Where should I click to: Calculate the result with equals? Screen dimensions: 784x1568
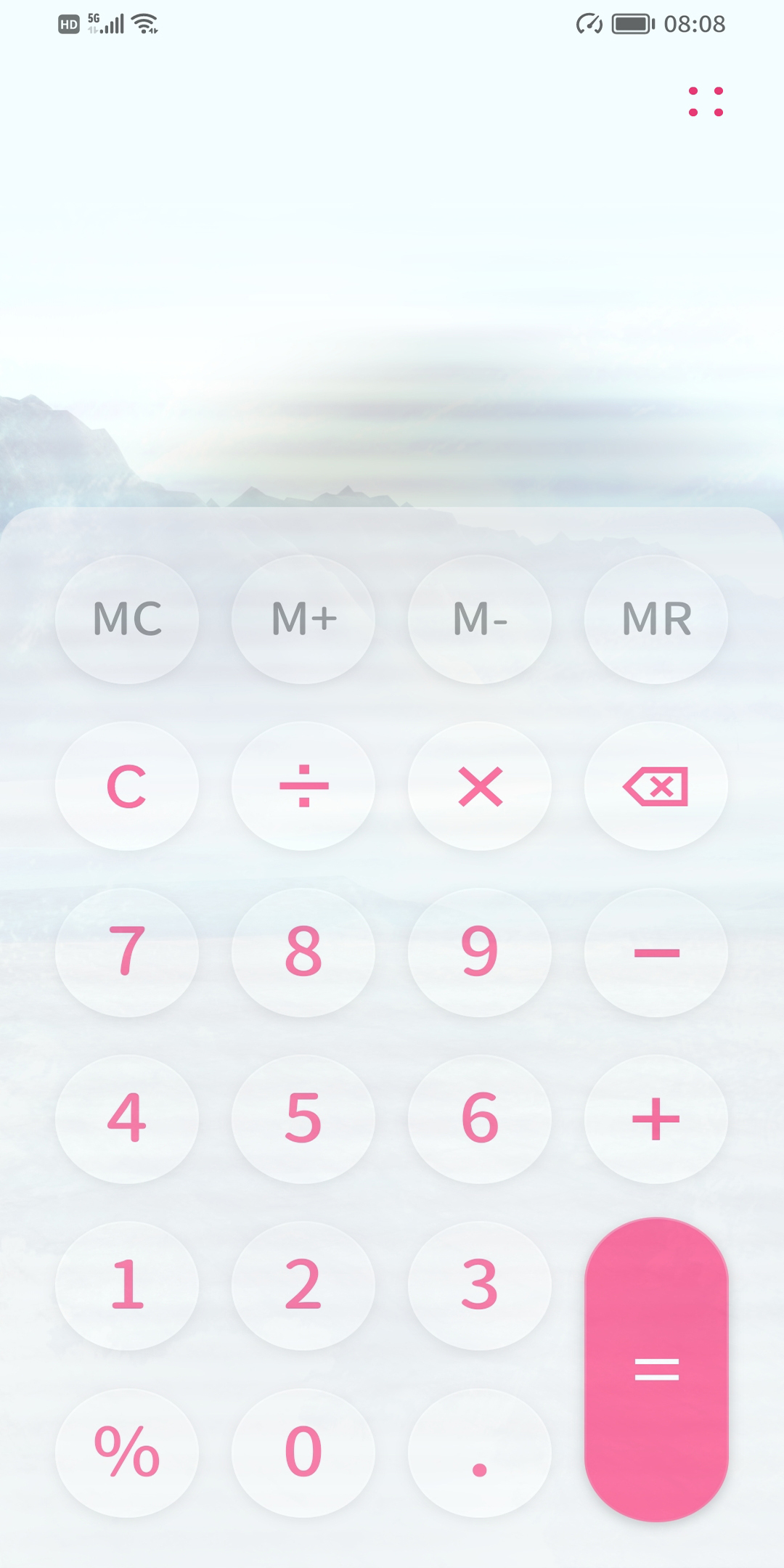click(656, 1369)
